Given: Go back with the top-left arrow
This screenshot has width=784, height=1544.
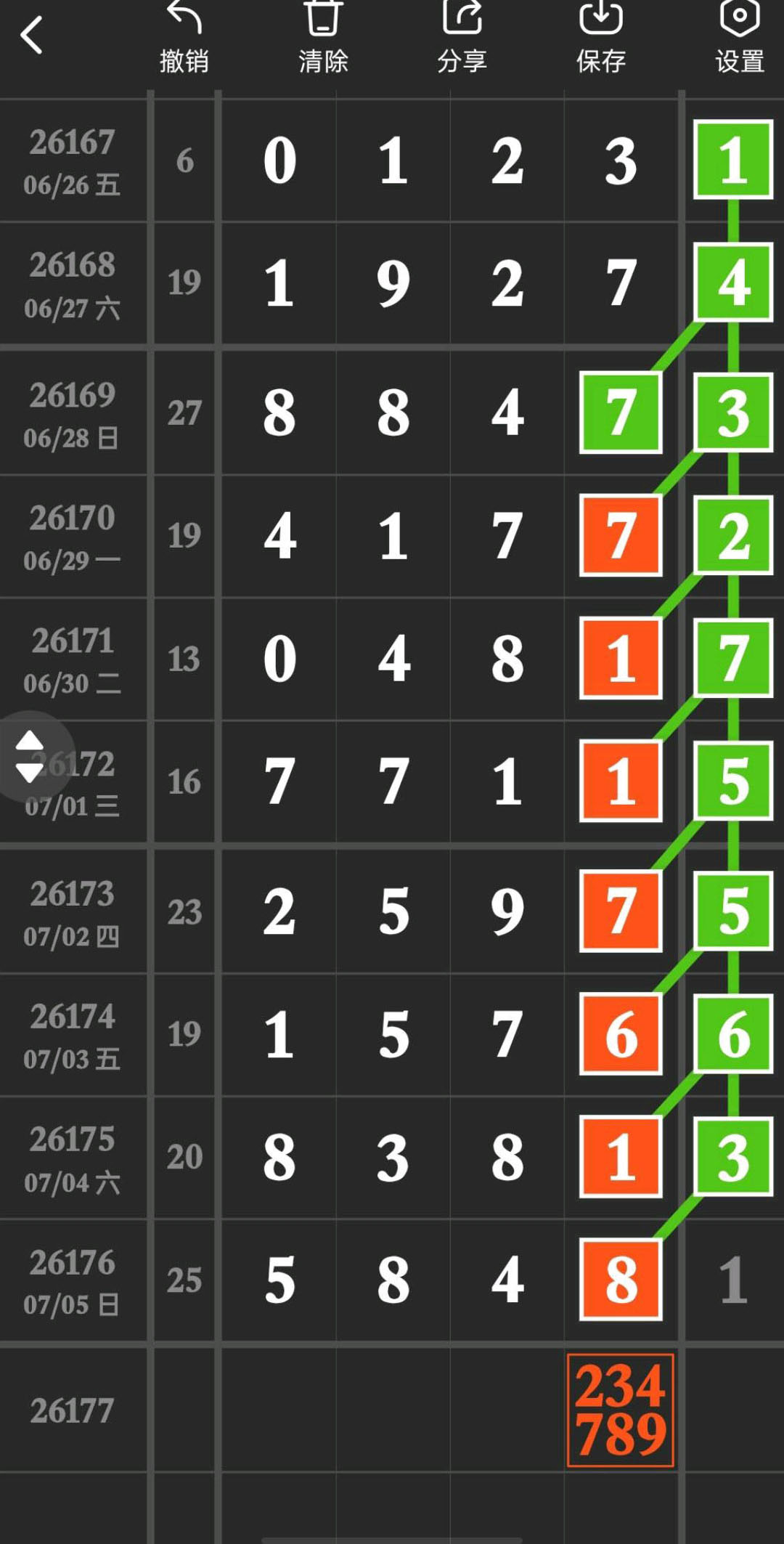Looking at the screenshot, I should (31, 35).
